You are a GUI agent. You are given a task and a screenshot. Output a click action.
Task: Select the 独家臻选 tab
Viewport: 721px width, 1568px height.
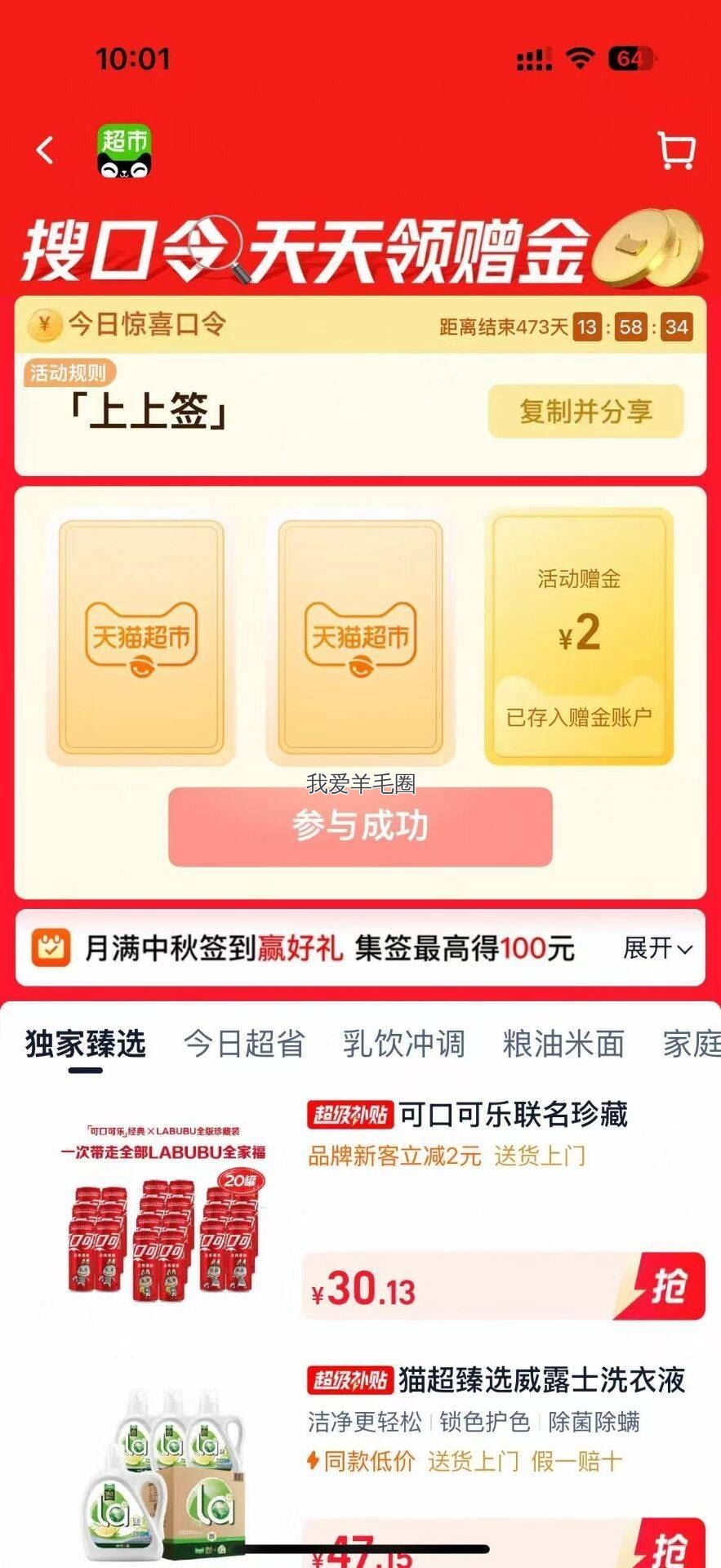[86, 1043]
